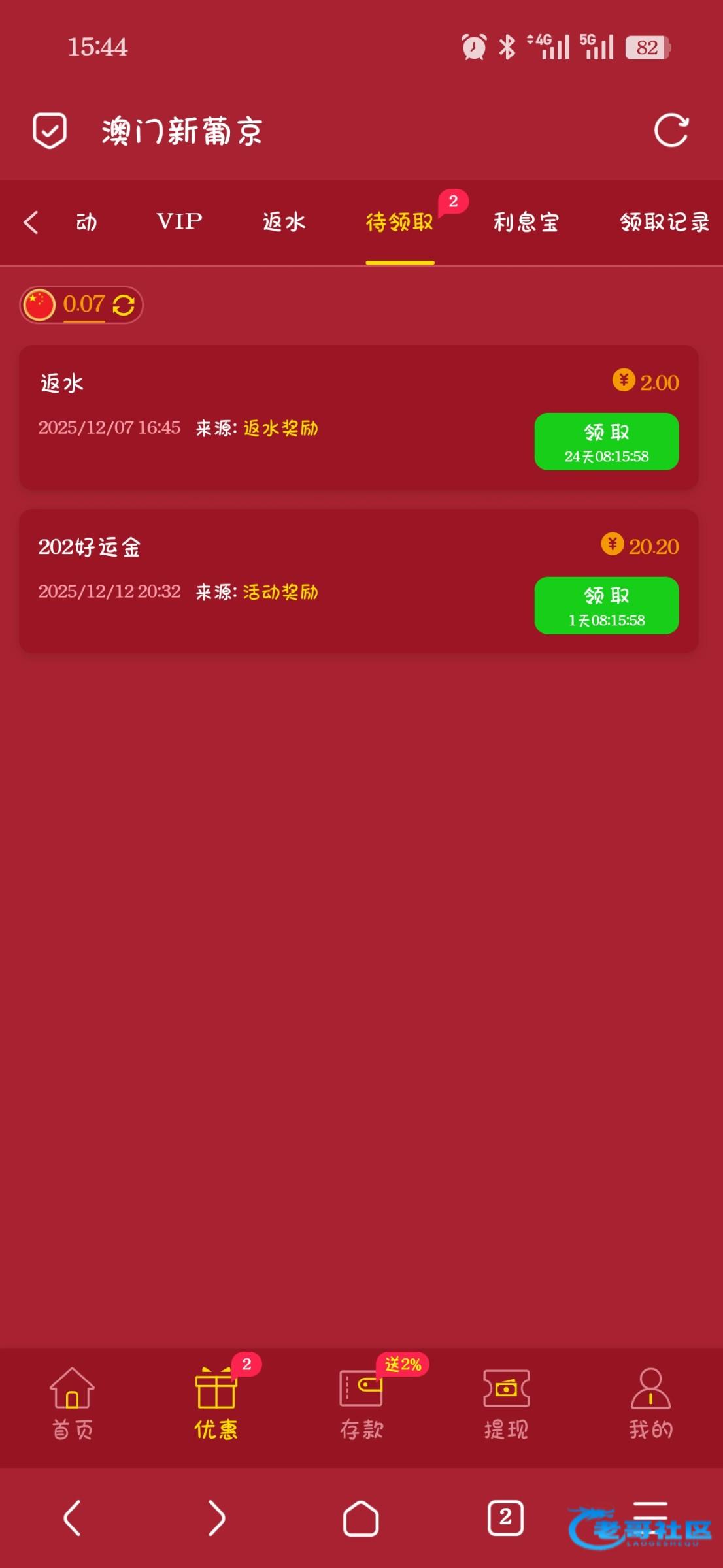Switch to the VIP tab
This screenshot has width=723, height=1568.
(179, 222)
